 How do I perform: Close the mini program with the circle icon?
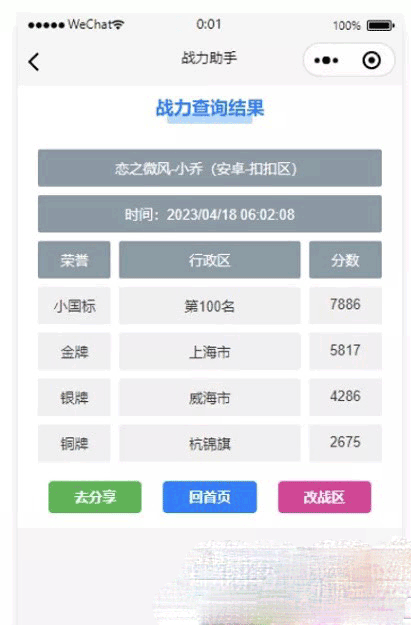point(372,61)
